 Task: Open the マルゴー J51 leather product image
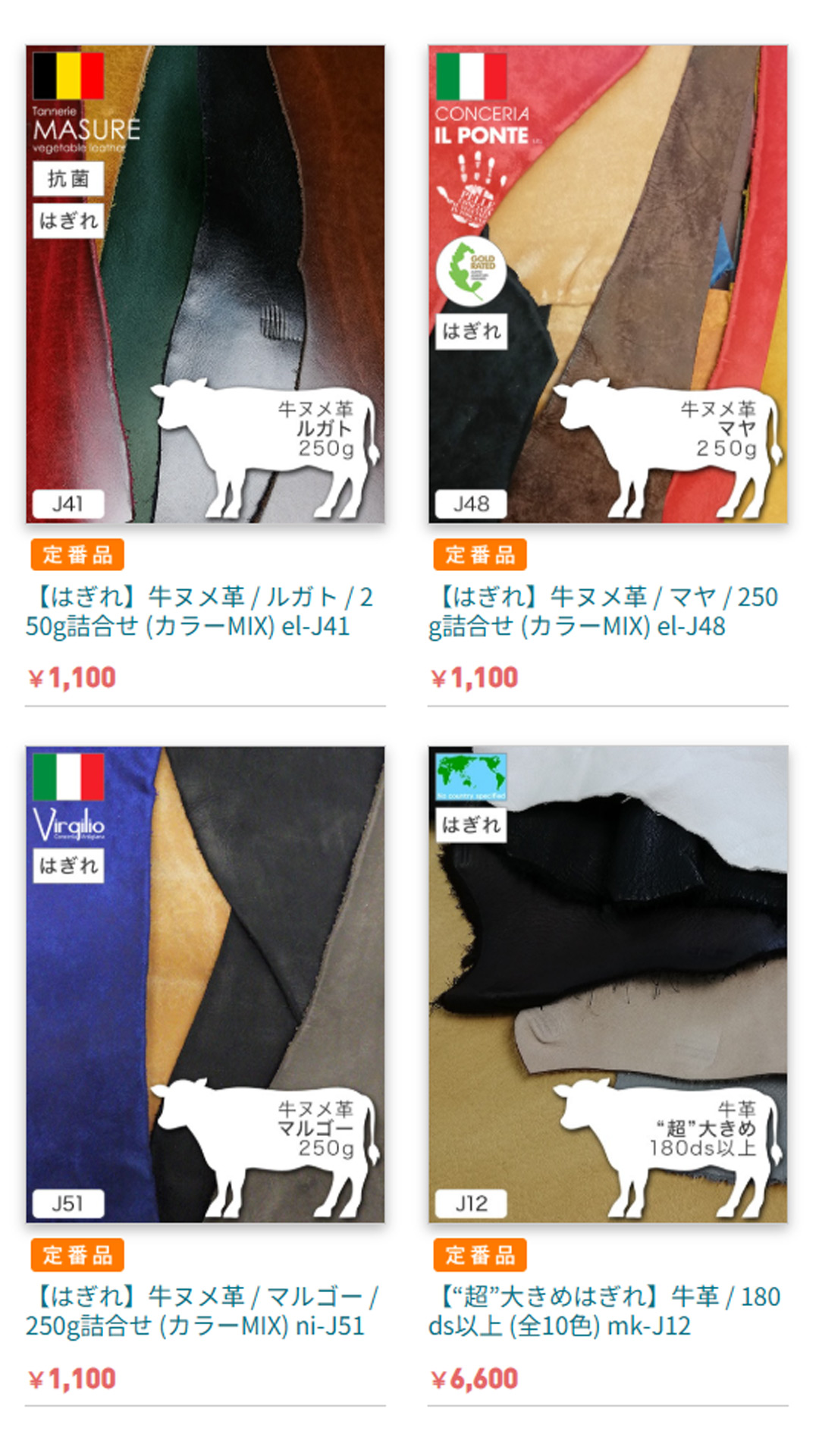click(x=205, y=984)
